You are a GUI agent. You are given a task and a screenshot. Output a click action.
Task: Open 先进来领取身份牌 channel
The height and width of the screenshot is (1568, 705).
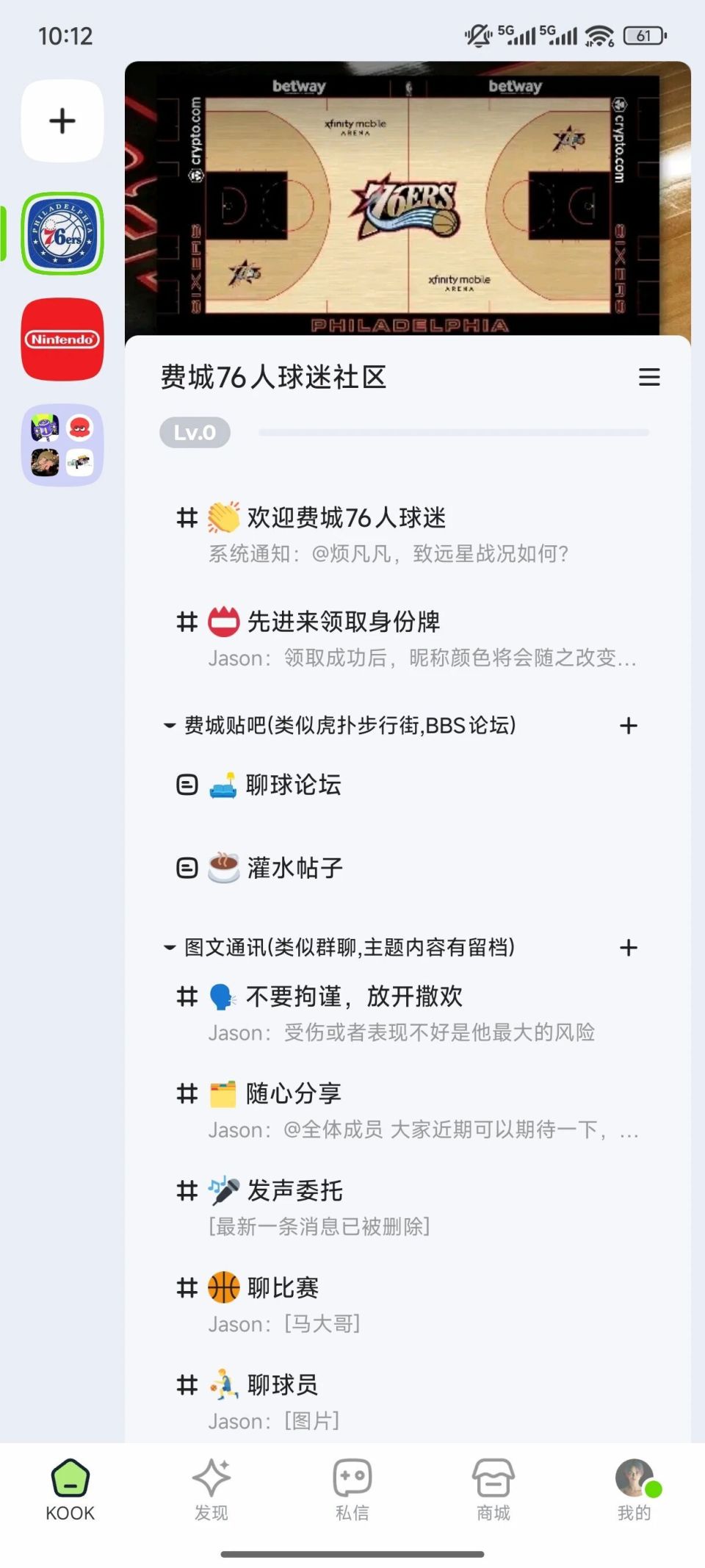pyautogui.click(x=323, y=621)
